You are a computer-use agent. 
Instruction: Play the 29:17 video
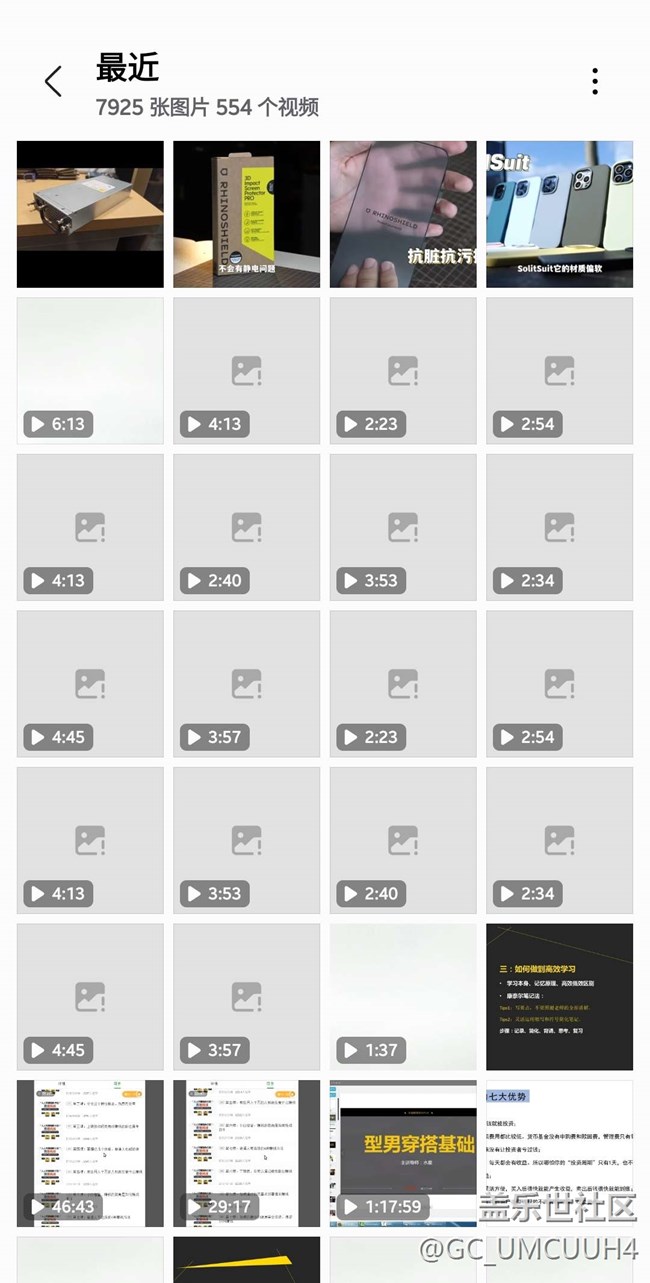click(x=247, y=1153)
